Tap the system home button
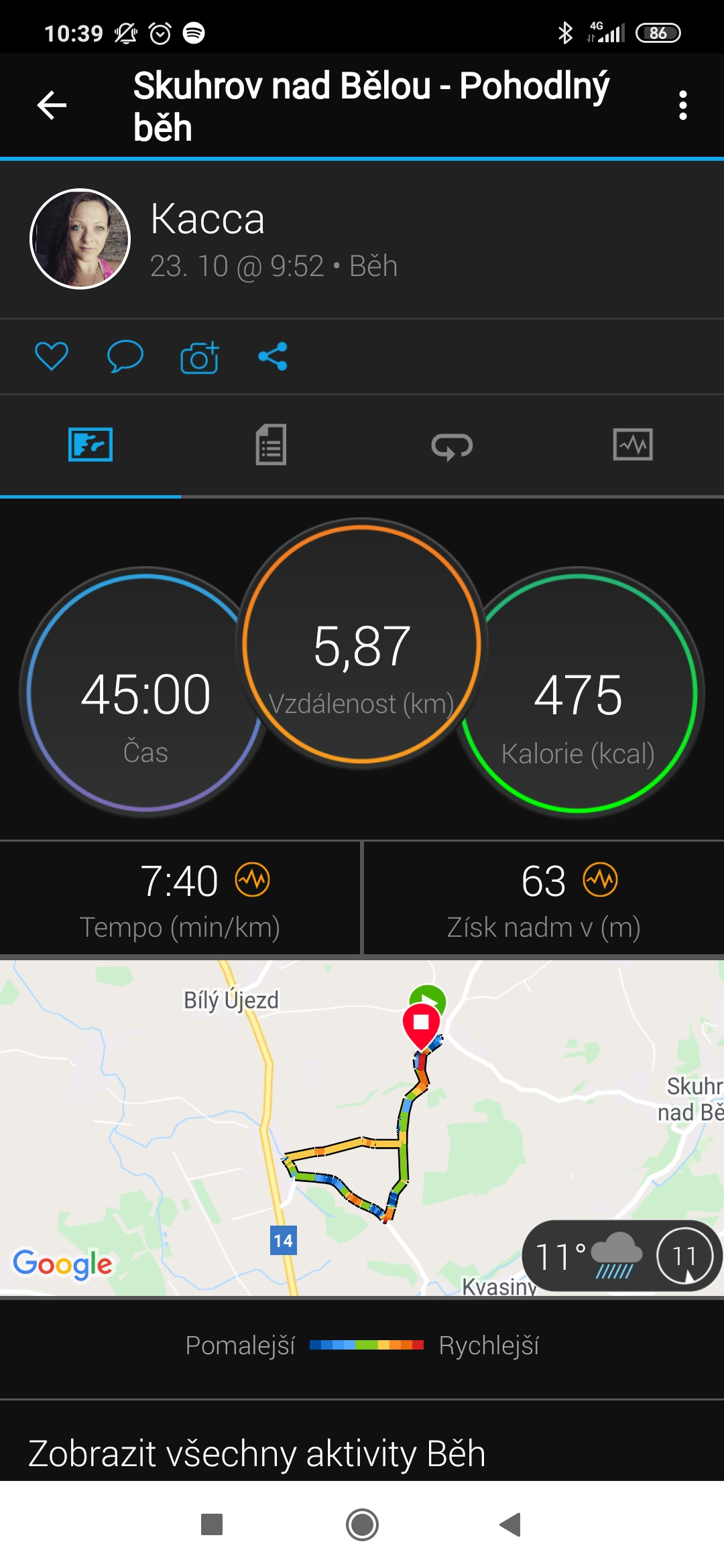The image size is (724, 1568). coord(362,1524)
